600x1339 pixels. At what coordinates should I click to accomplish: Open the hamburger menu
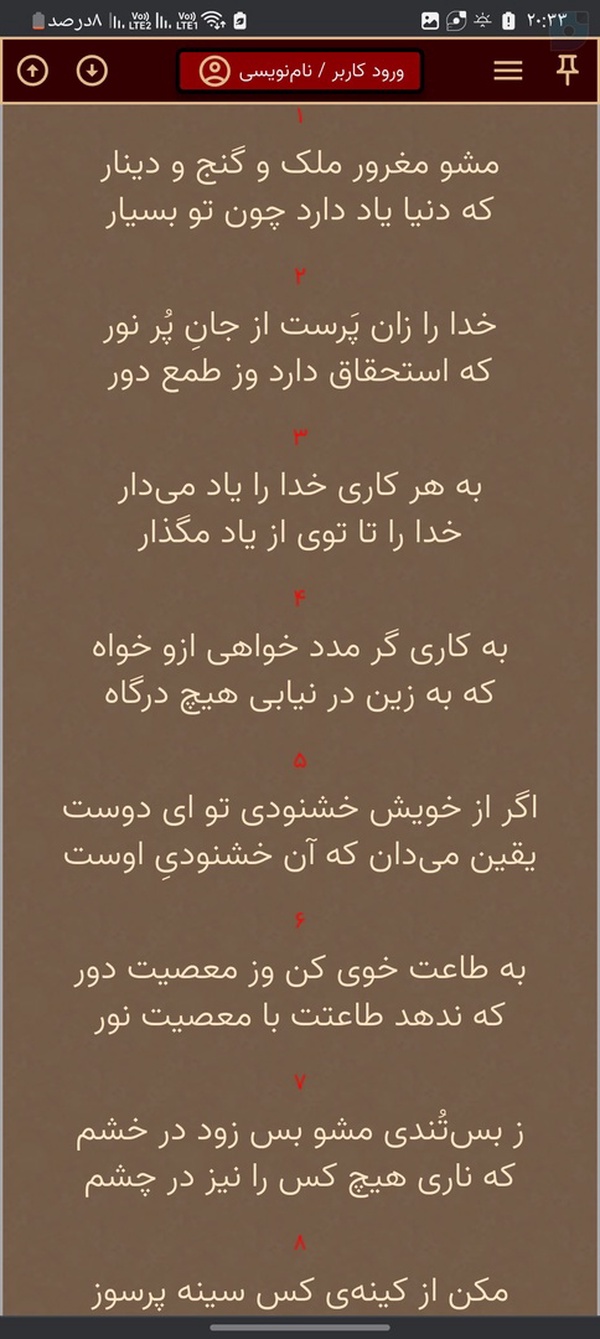pos(508,71)
